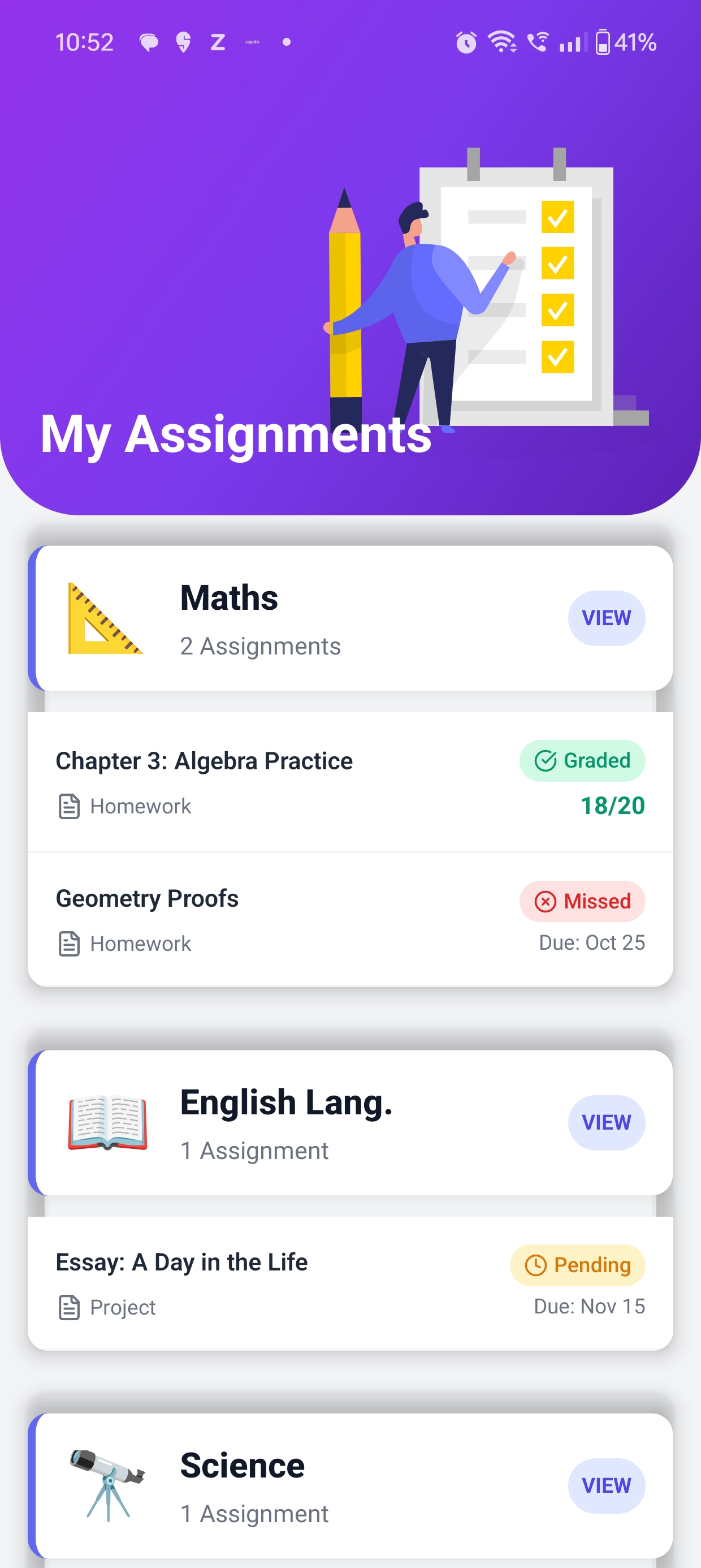Toggle the Graded status on Algebra Practice

pos(582,760)
